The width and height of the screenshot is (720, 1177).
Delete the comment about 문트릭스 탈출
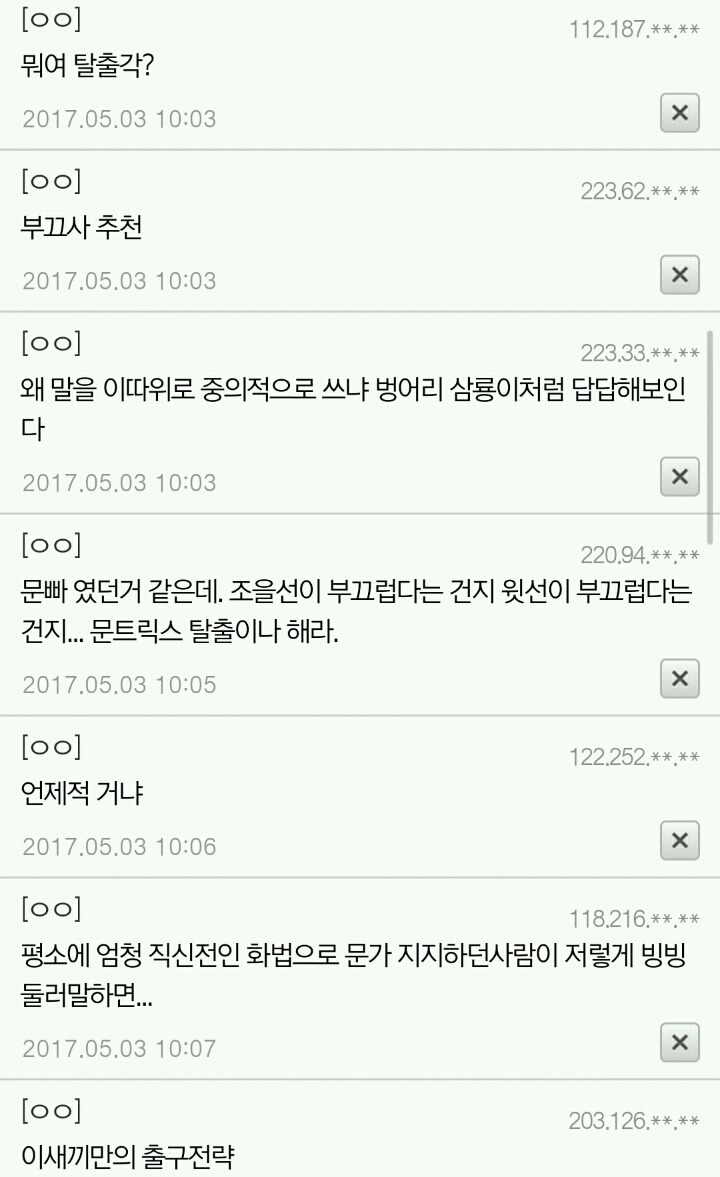click(x=679, y=679)
